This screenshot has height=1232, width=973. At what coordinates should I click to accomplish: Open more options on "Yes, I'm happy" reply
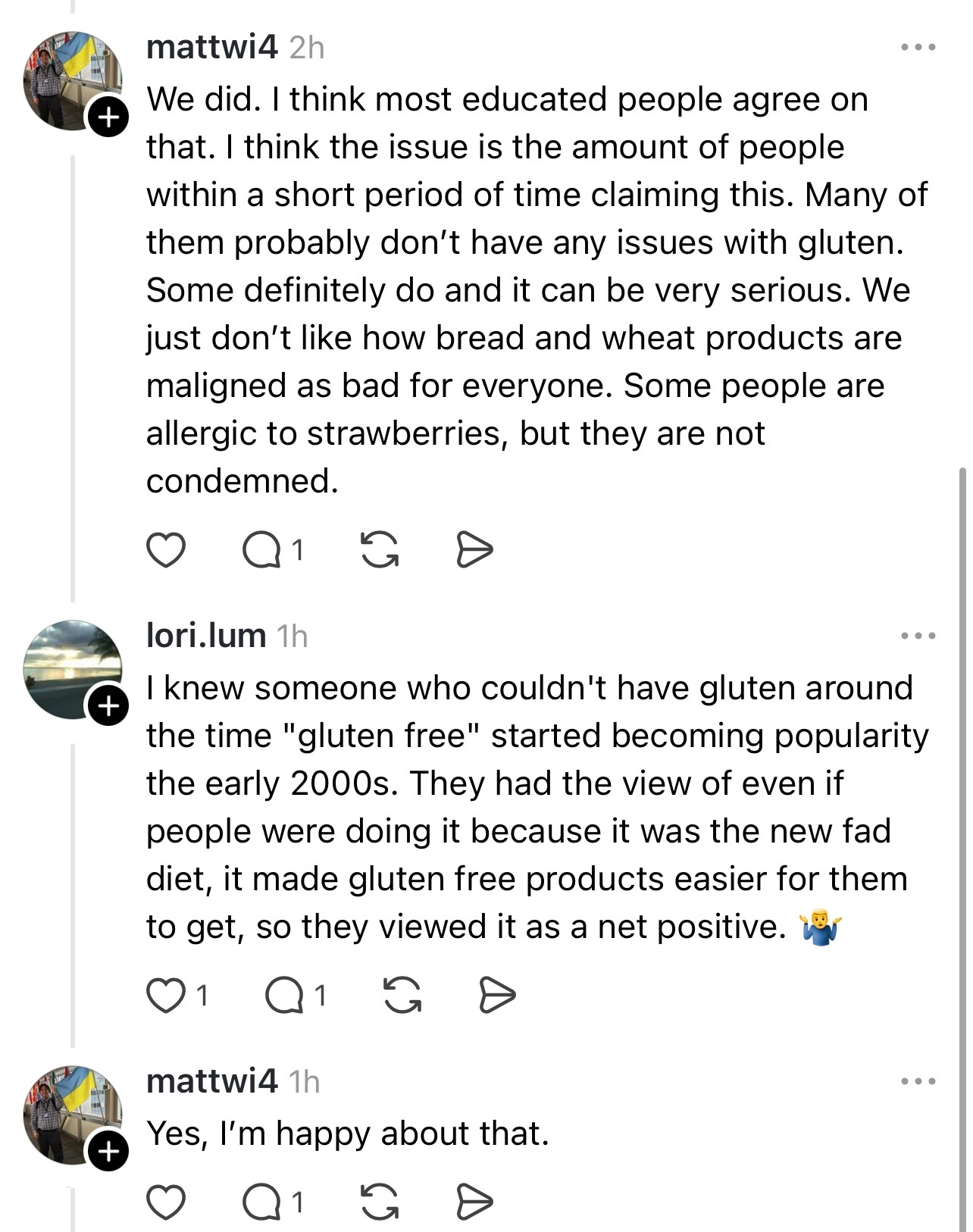[918, 1081]
